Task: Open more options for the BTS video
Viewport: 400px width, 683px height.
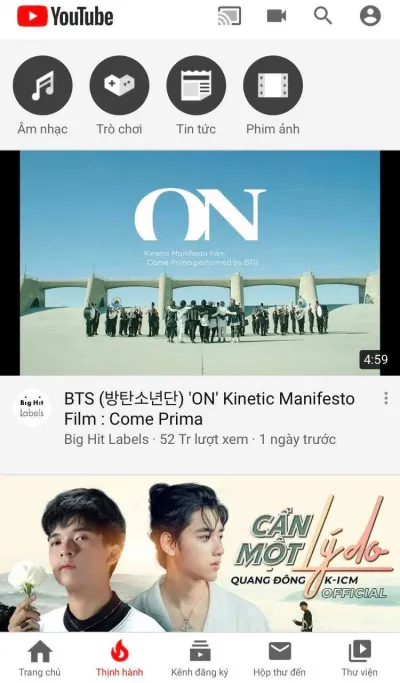Action: tap(386, 398)
